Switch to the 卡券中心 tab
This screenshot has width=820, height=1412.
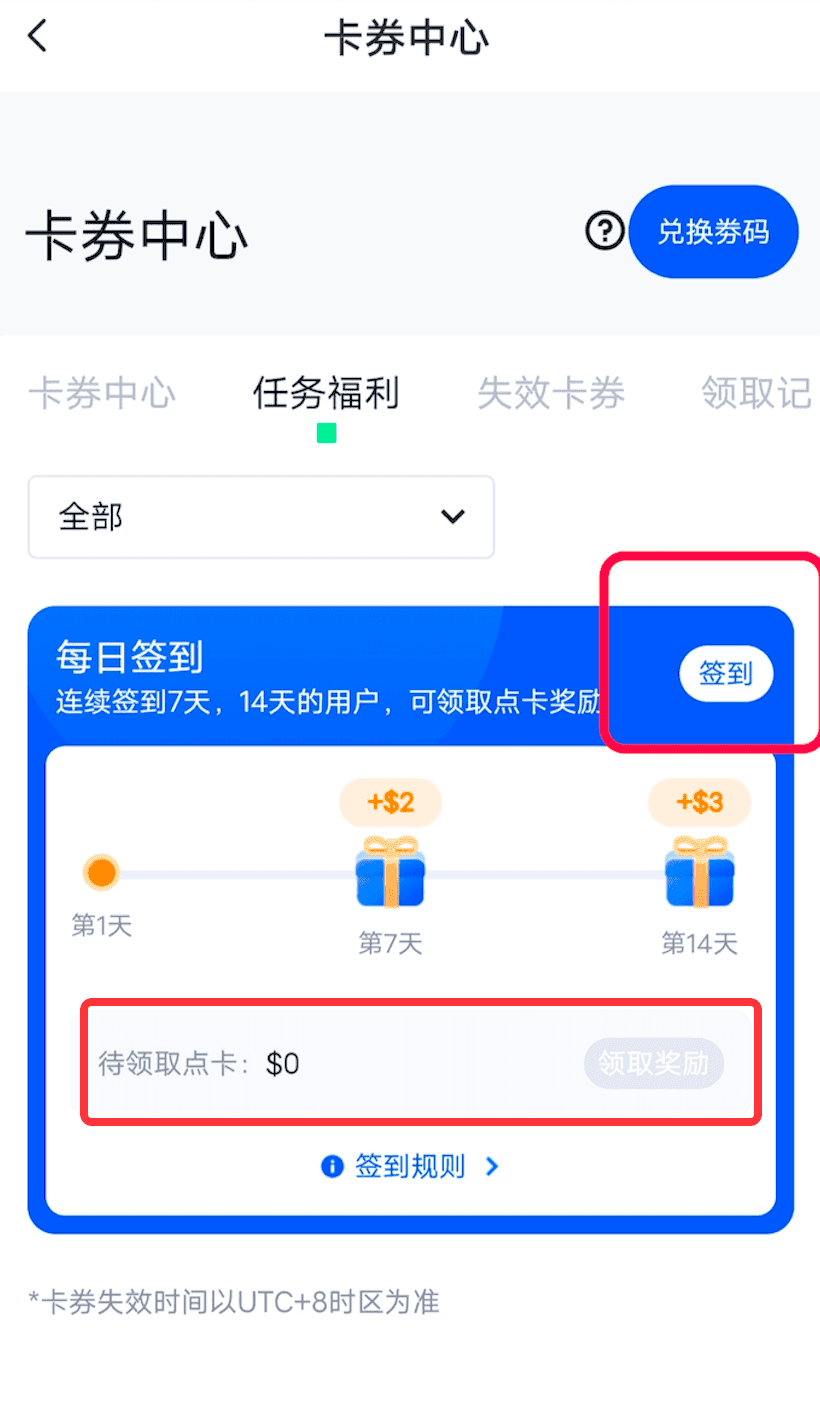pyautogui.click(x=102, y=393)
